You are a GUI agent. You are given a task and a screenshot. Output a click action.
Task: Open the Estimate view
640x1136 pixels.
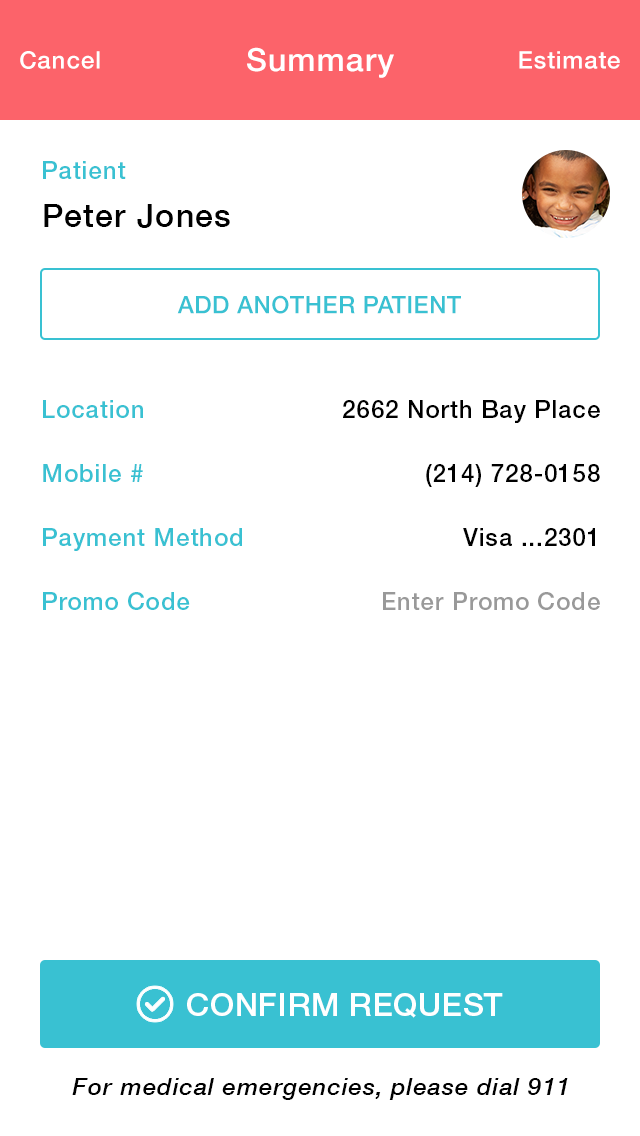click(568, 61)
